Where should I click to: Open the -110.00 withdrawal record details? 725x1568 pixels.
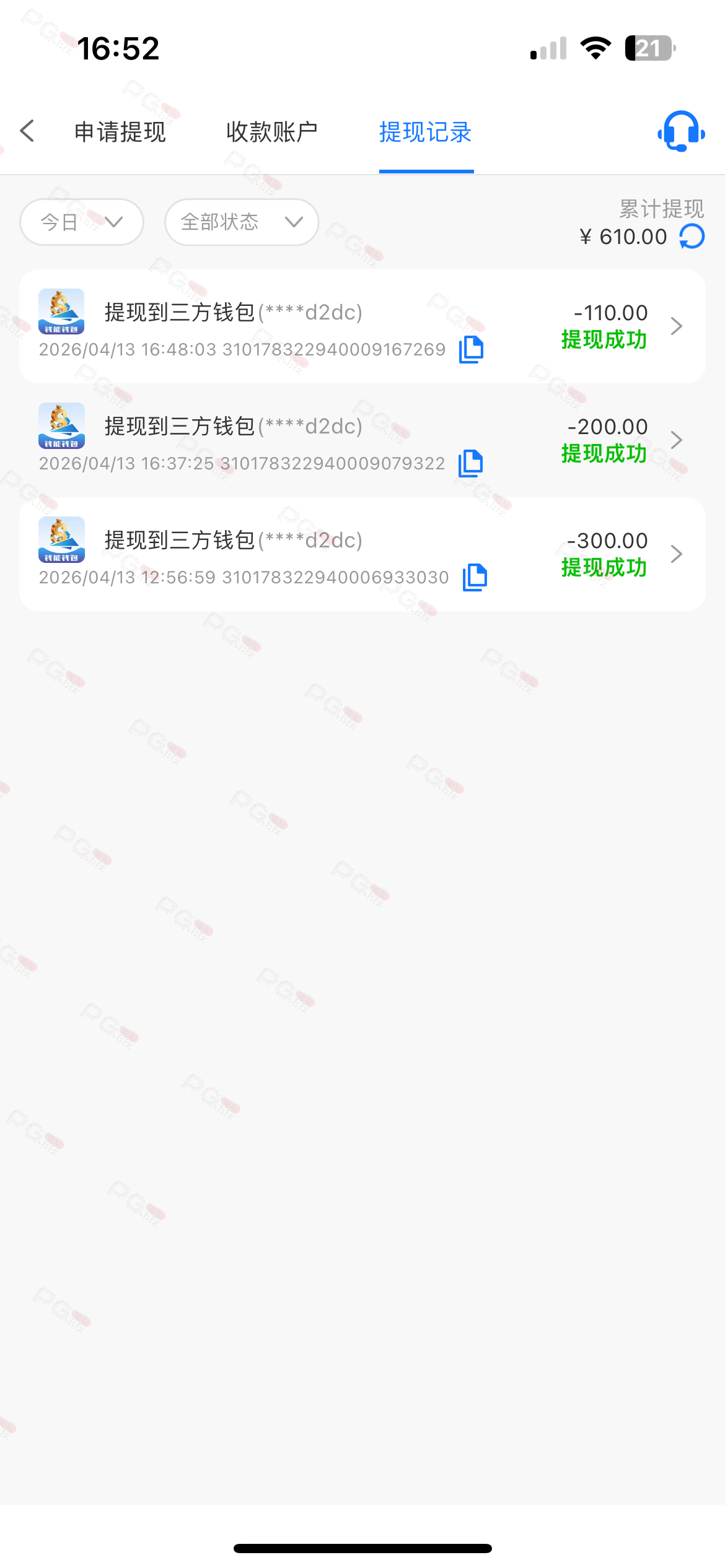[675, 326]
